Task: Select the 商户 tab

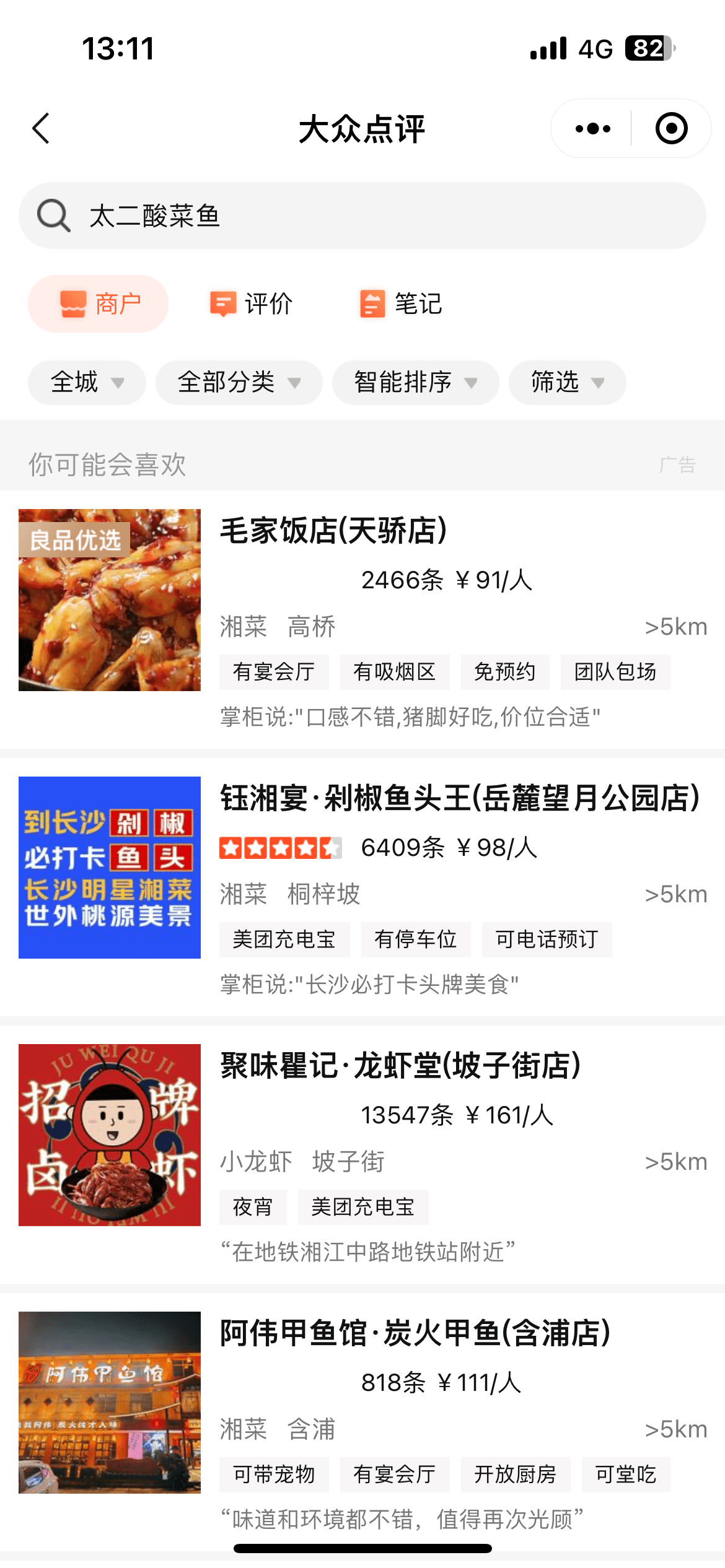Action: [x=99, y=304]
